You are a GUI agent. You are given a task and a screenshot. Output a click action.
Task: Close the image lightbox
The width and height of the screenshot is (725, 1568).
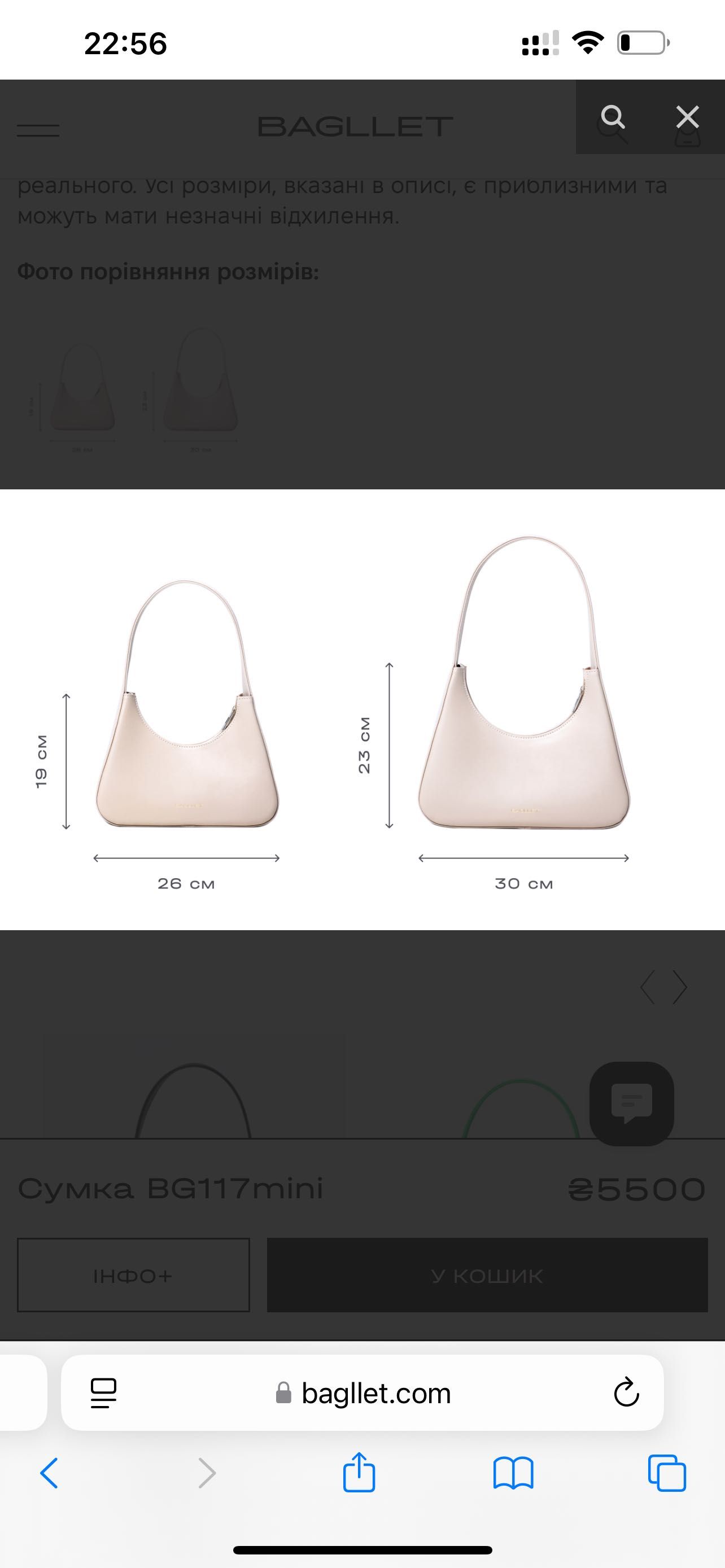[687, 117]
